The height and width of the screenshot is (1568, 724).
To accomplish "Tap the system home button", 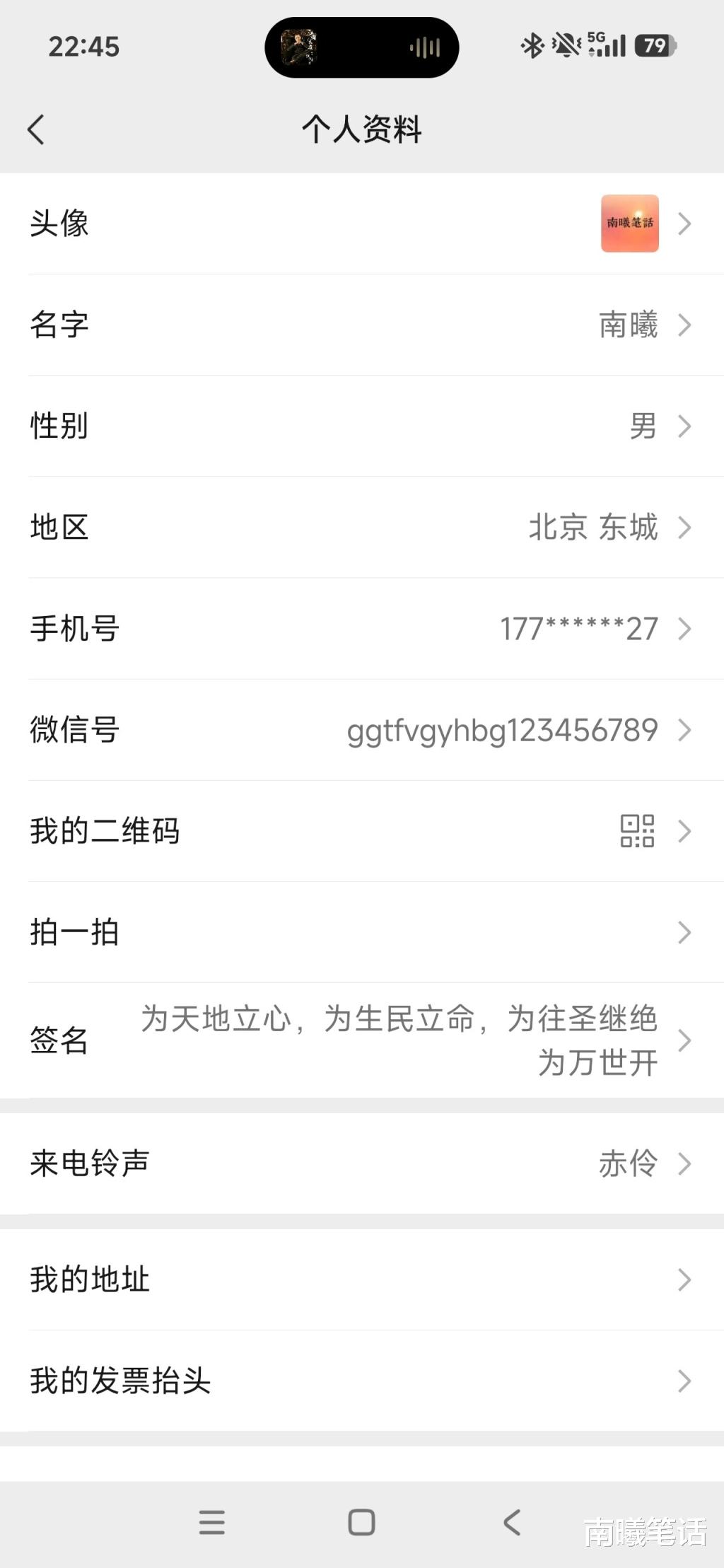I will click(x=361, y=1522).
